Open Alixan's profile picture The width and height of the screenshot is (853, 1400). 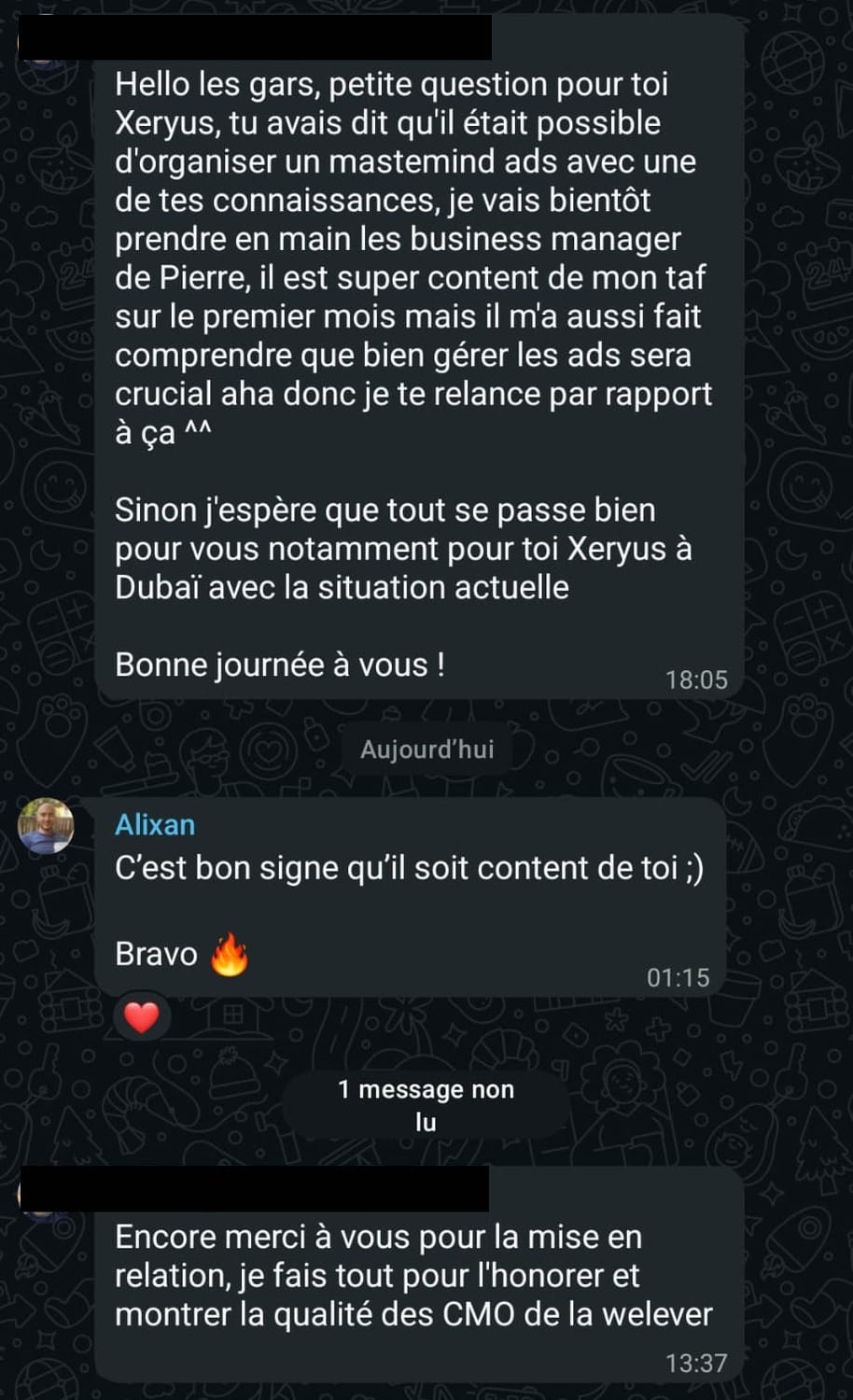(46, 826)
